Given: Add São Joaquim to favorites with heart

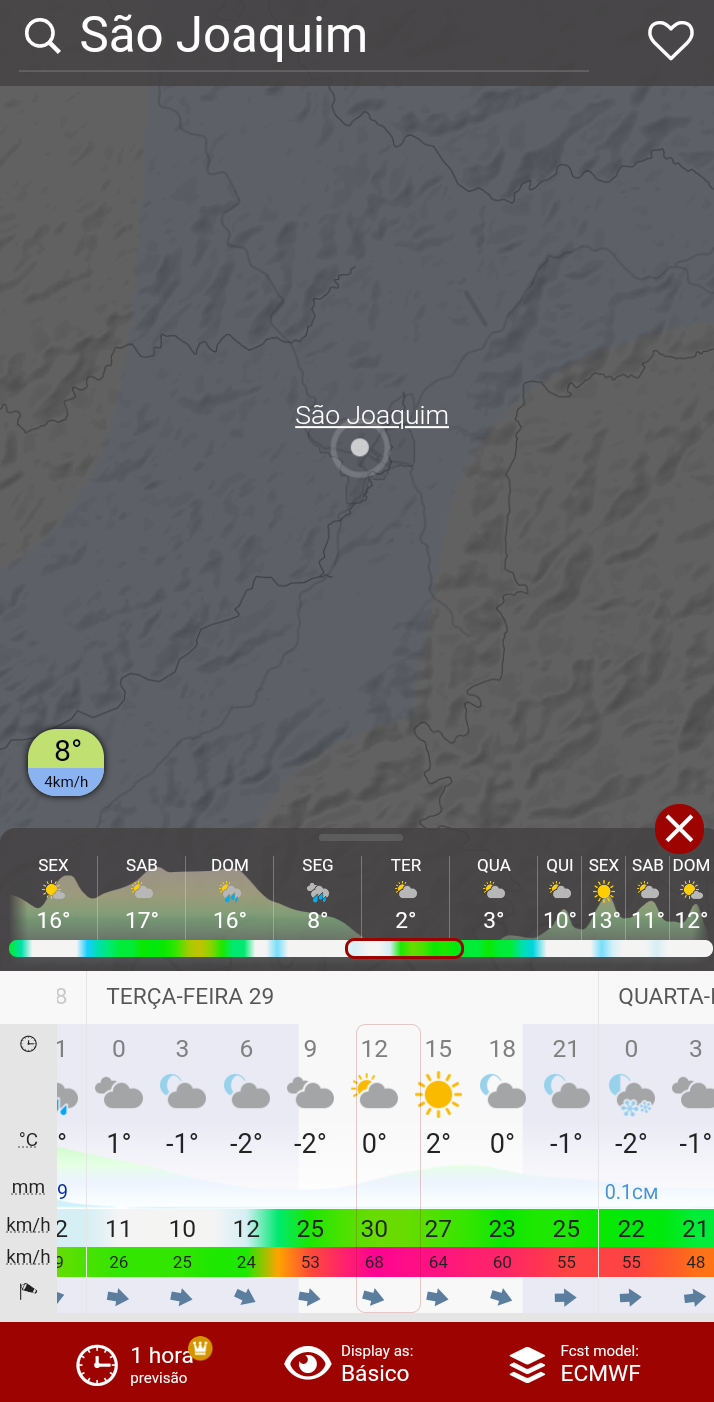Looking at the screenshot, I should pos(670,40).
